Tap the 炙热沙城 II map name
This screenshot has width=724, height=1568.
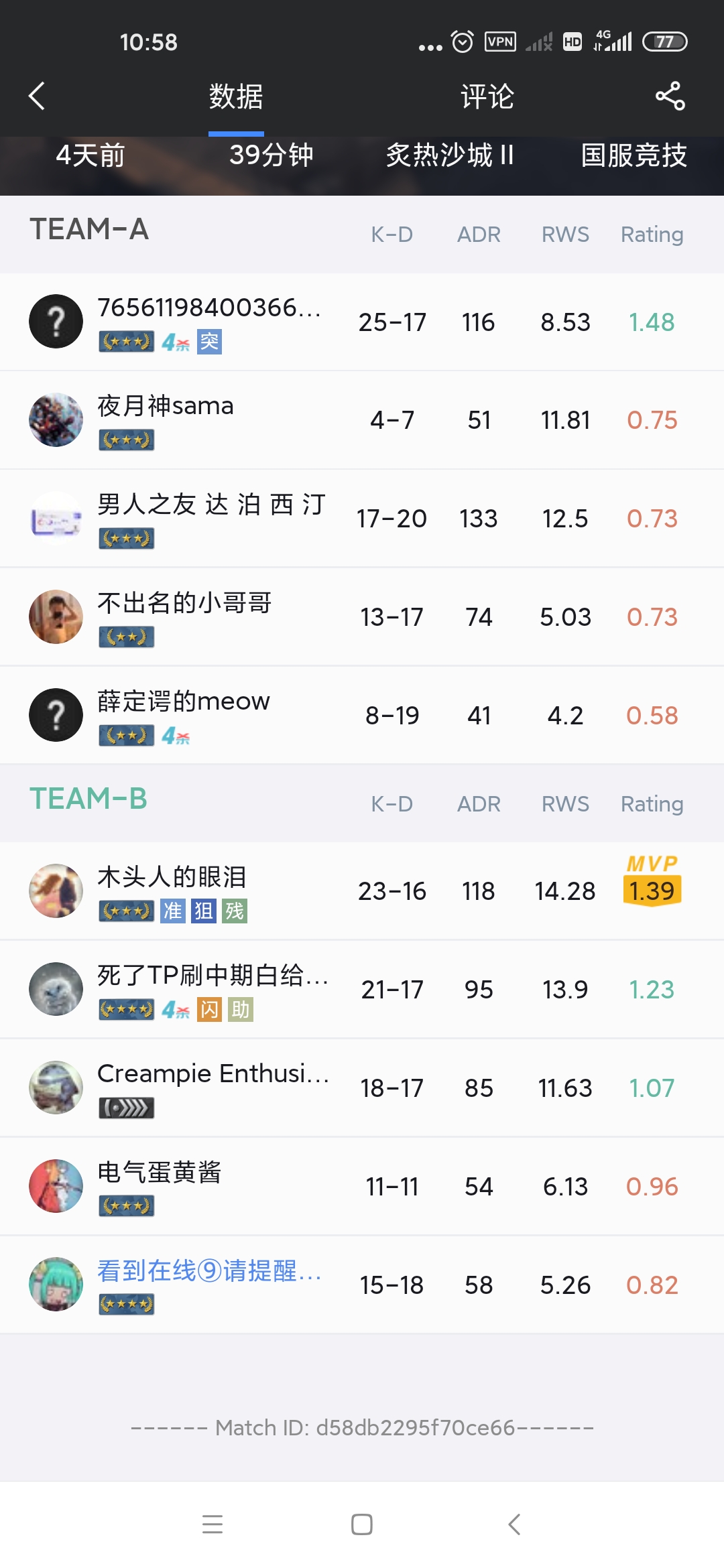451,156
